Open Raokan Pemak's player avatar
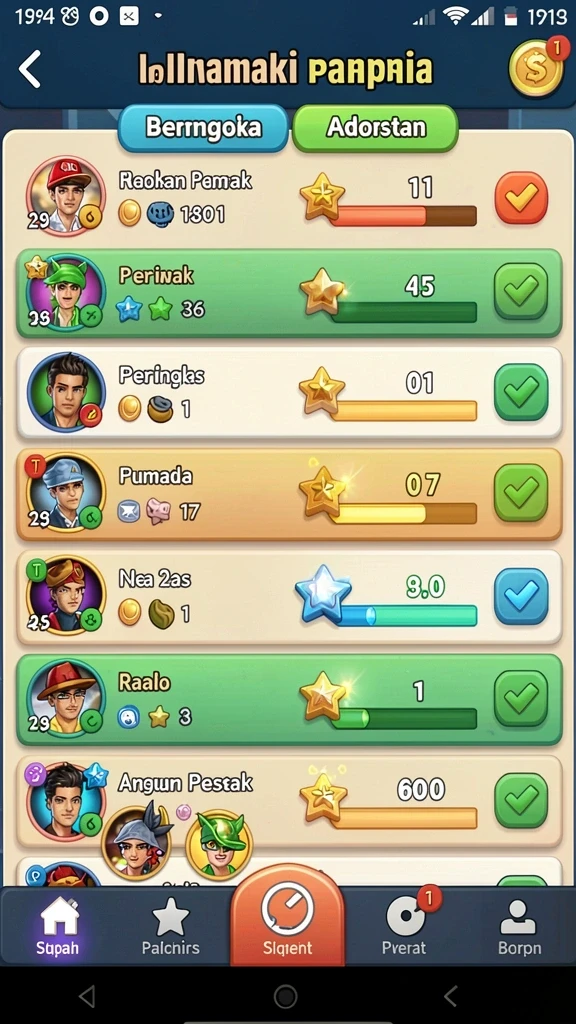Screen dimensions: 576x1024 [x=65, y=196]
